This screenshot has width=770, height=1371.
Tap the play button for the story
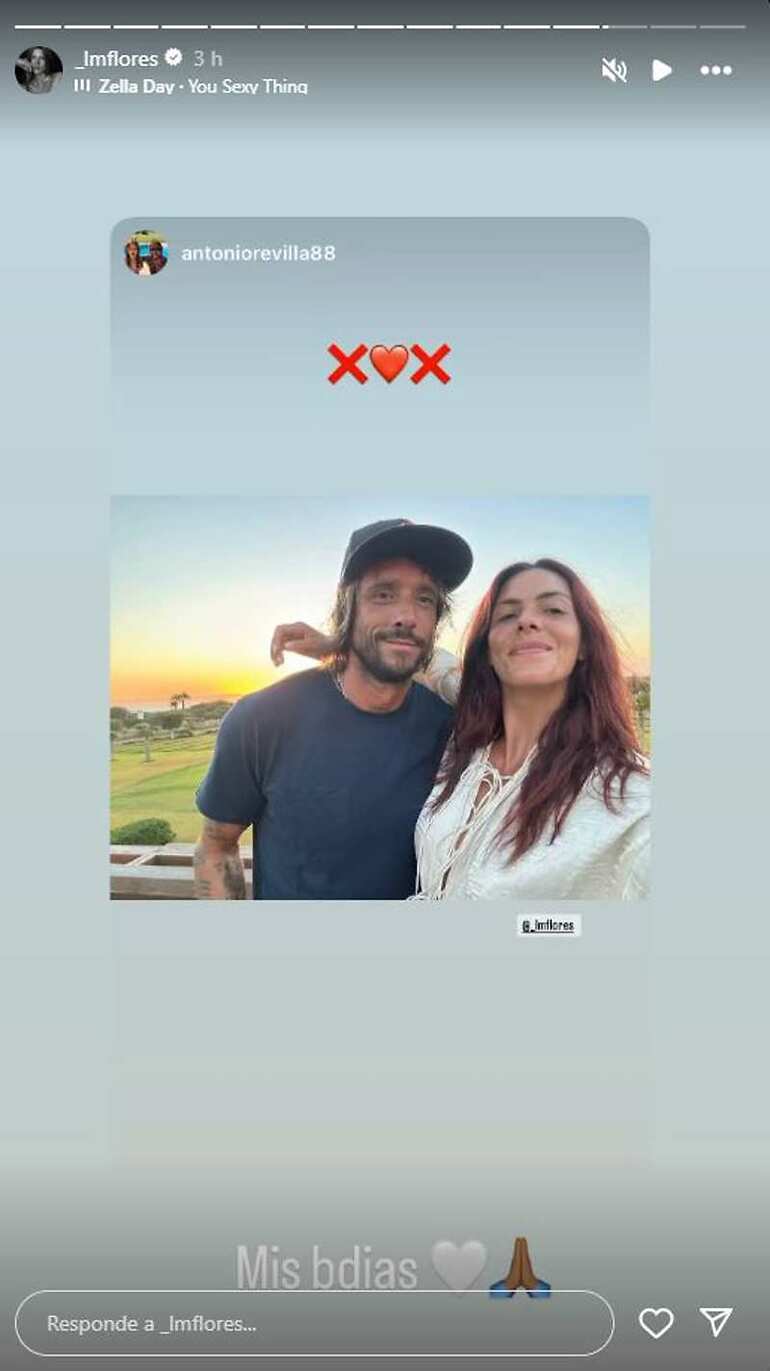point(661,70)
